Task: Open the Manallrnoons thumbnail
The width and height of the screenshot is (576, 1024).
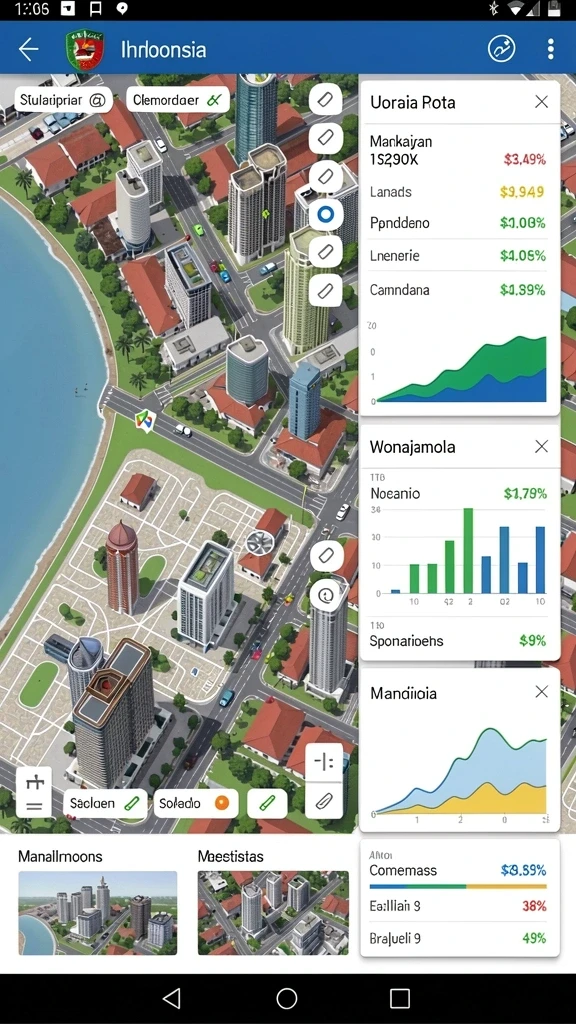Action: [x=97, y=912]
